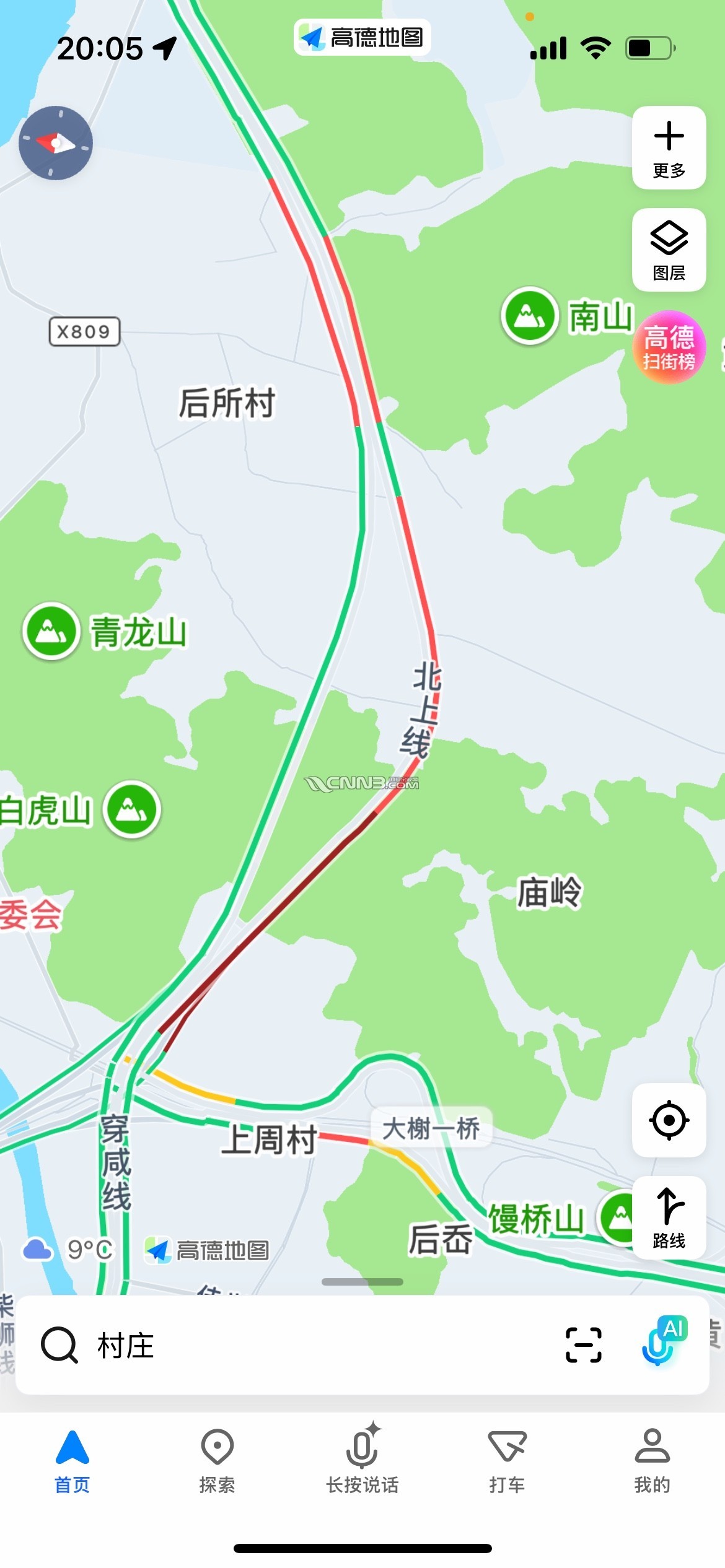Select the 南山 mountain marker
This screenshot has height=1568, width=725.
pos(530,316)
